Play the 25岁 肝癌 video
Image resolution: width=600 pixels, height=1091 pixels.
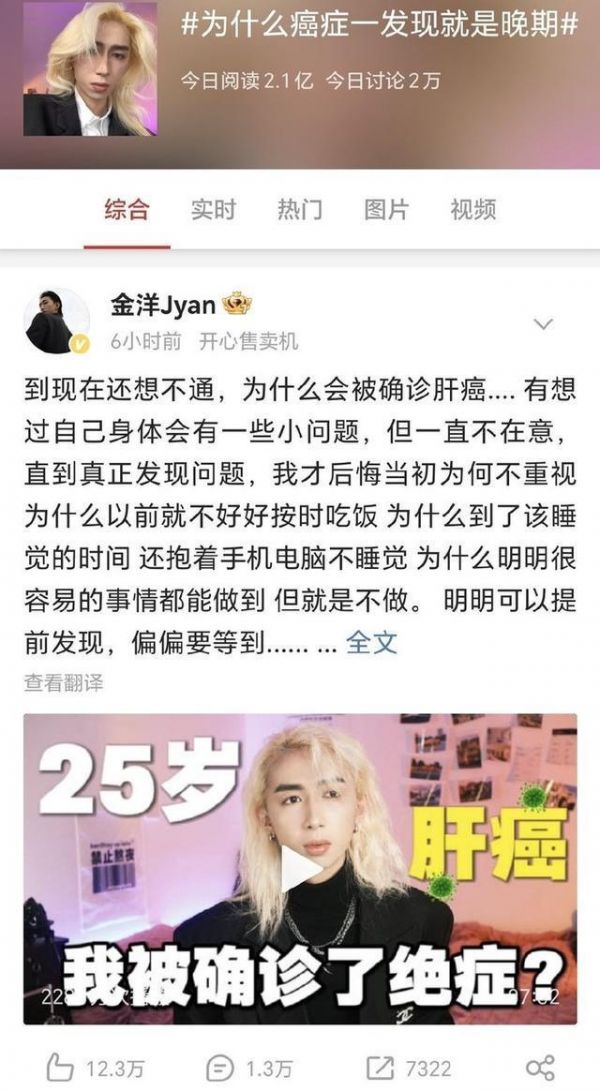click(x=300, y=868)
